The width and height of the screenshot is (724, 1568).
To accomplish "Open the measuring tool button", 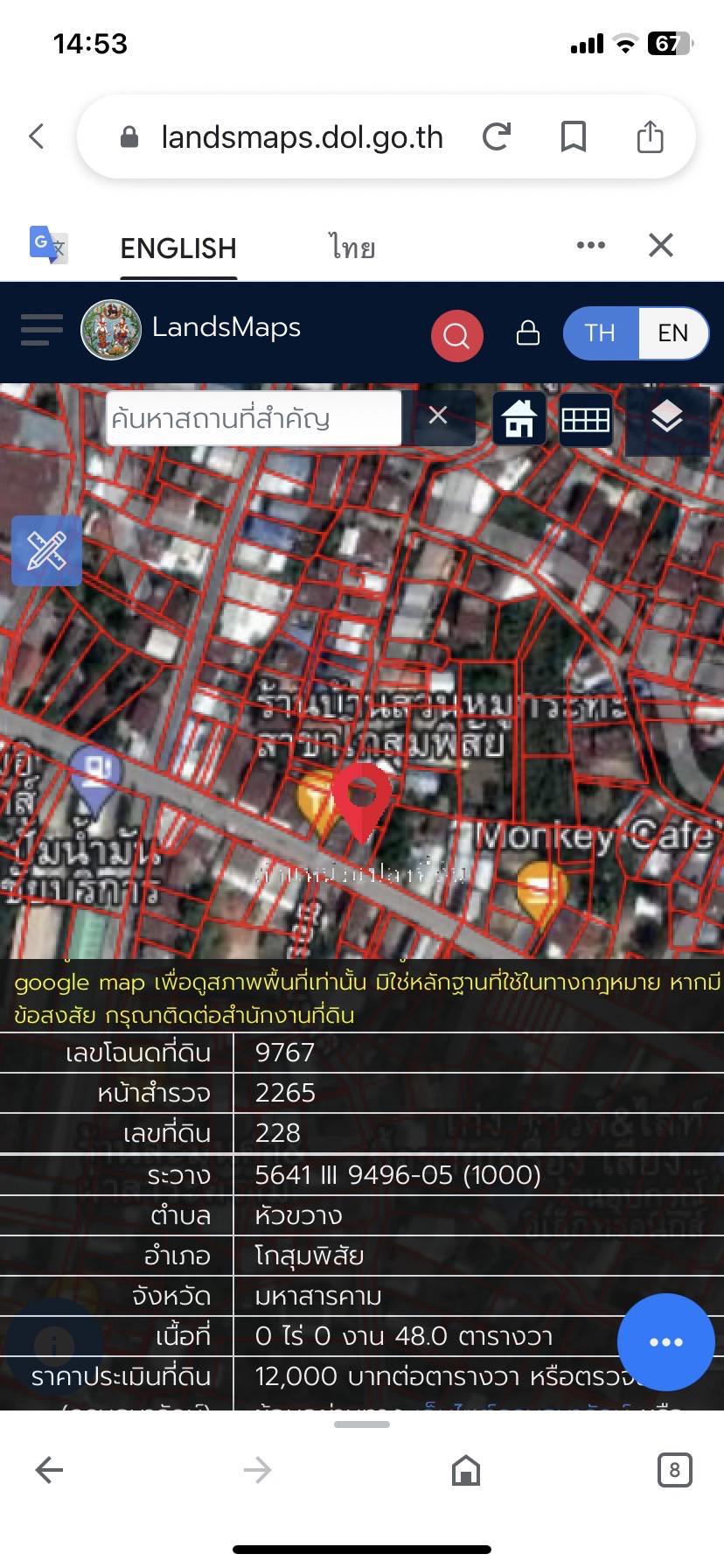I will point(46,550).
